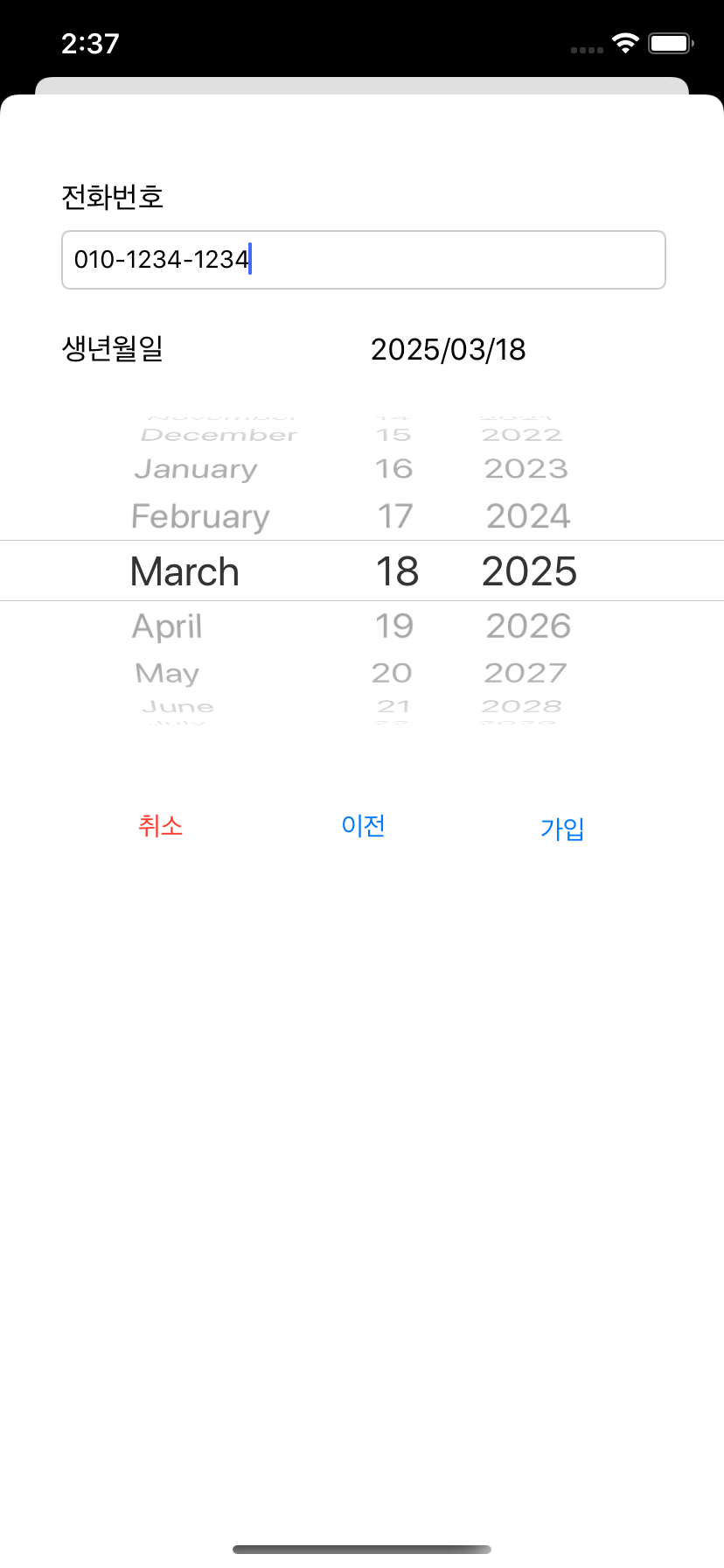
Task: Tap the cellular signal dots indicator
Action: tap(584, 51)
